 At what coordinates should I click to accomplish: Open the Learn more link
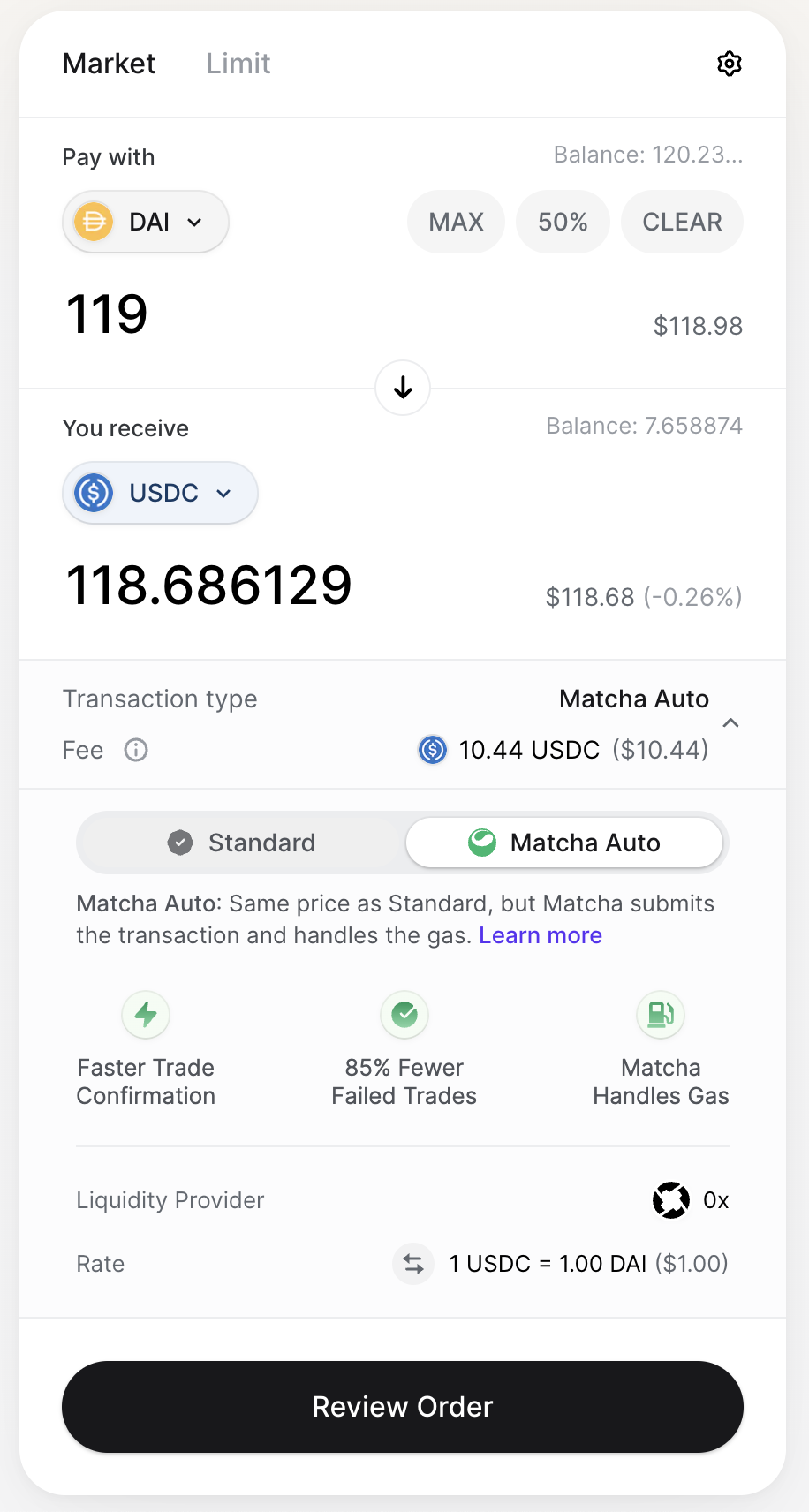tap(541, 935)
